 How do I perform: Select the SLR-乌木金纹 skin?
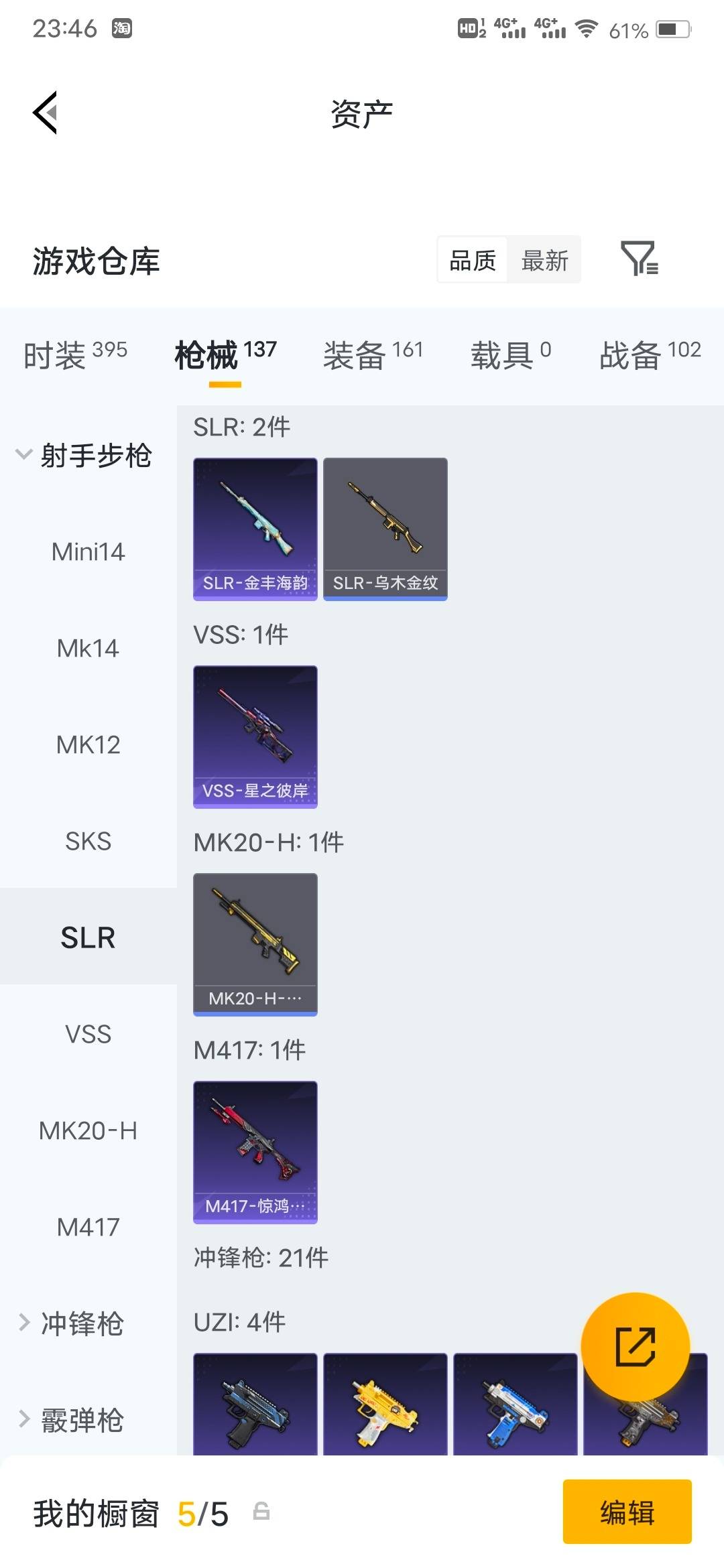[x=385, y=529]
